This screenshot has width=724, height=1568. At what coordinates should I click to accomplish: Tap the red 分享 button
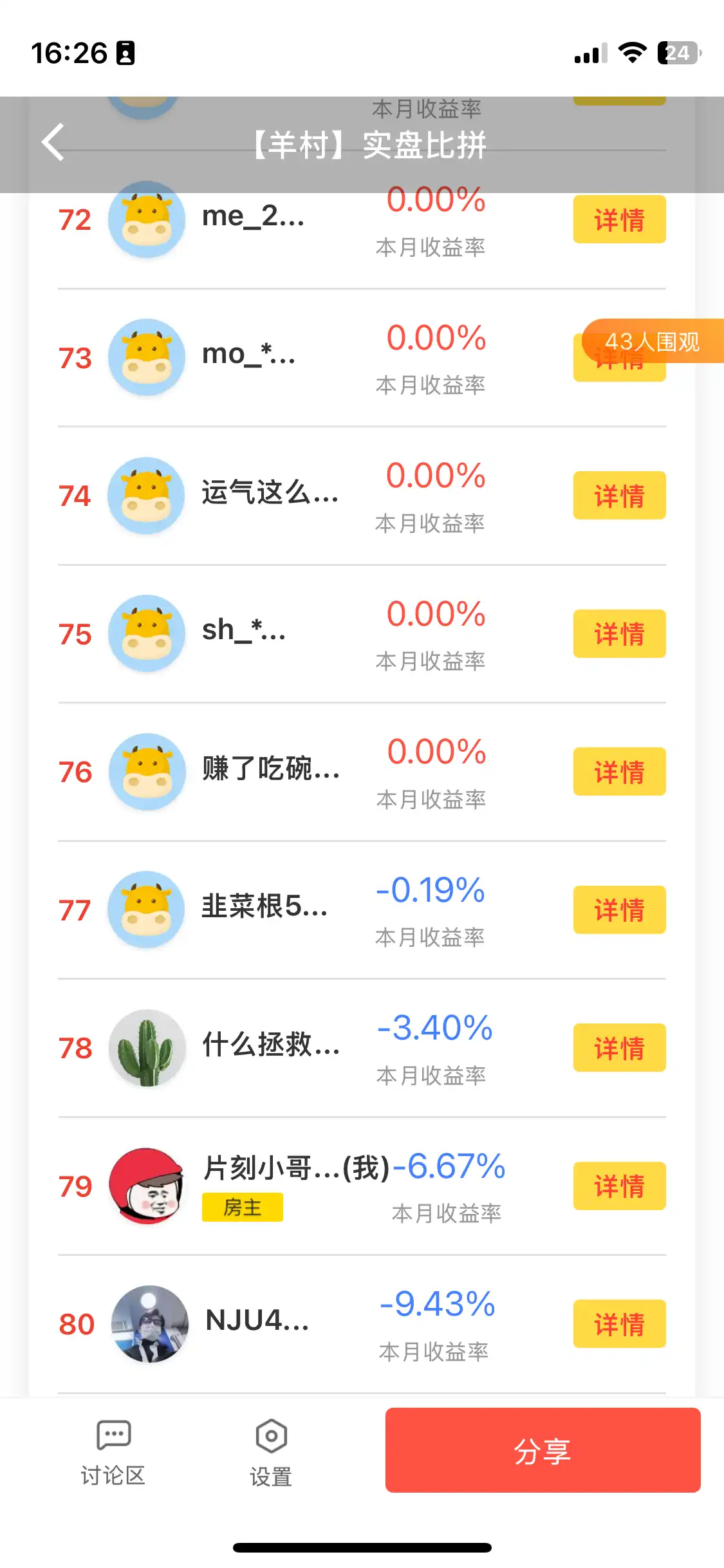pyautogui.click(x=543, y=1450)
